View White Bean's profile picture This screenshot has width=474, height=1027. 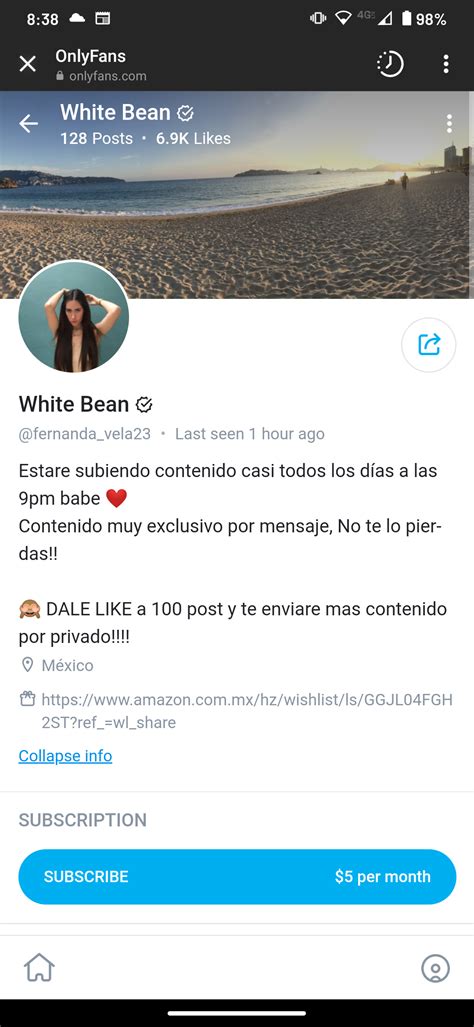pyautogui.click(x=73, y=316)
